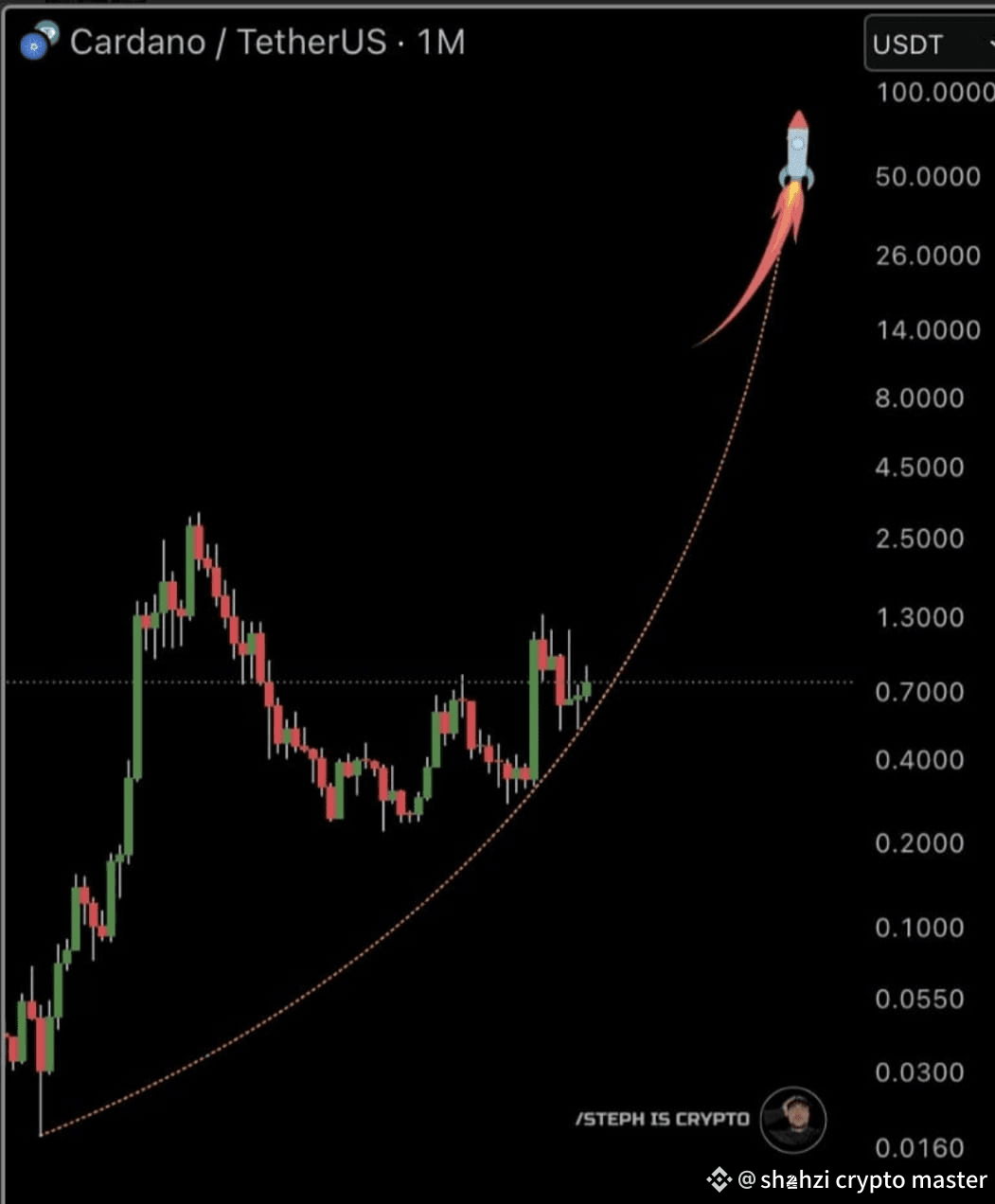The height and width of the screenshot is (1204, 995).
Task: Toggle the USDT price scale mode
Action: [910, 44]
